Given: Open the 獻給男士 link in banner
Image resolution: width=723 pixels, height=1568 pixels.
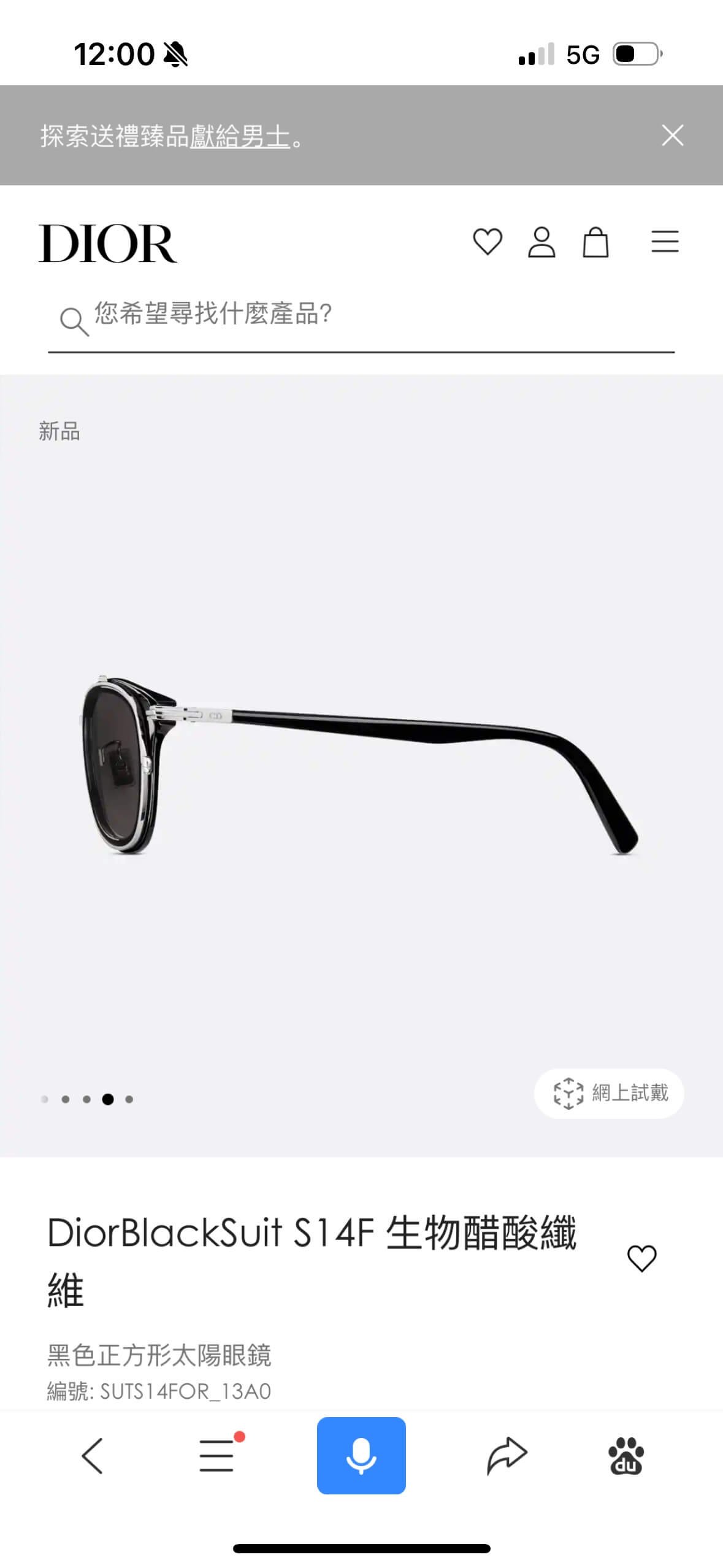Looking at the screenshot, I should point(239,136).
